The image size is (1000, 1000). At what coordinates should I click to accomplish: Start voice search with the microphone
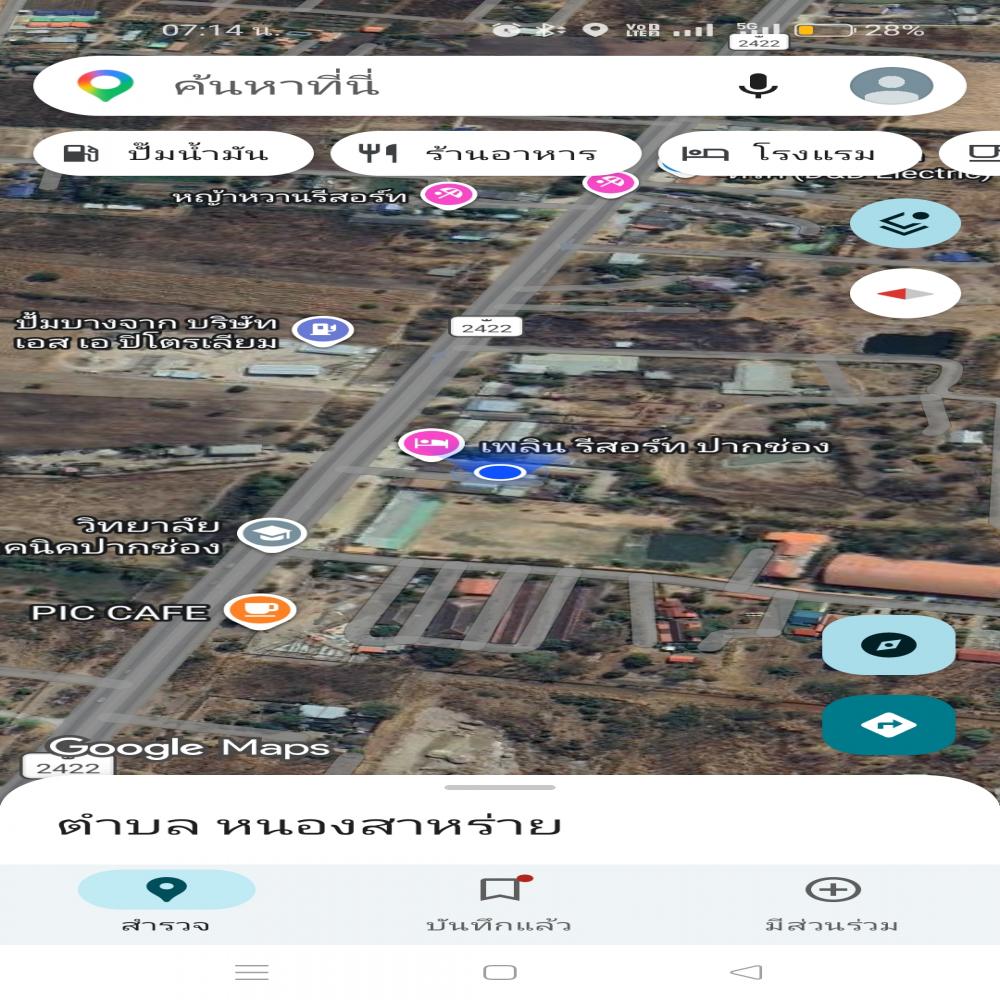pos(758,86)
